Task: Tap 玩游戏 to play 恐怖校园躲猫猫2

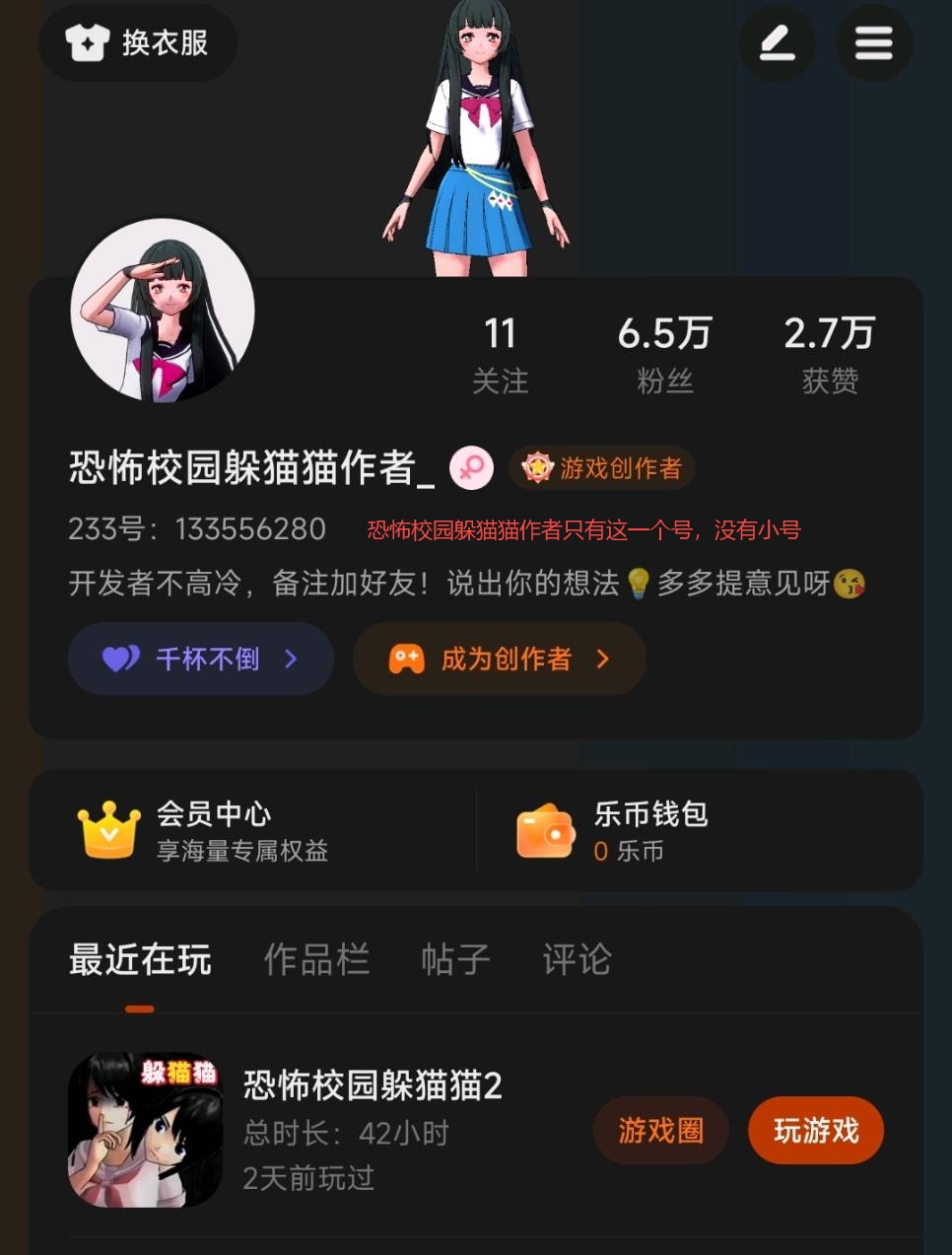Action: point(816,1130)
